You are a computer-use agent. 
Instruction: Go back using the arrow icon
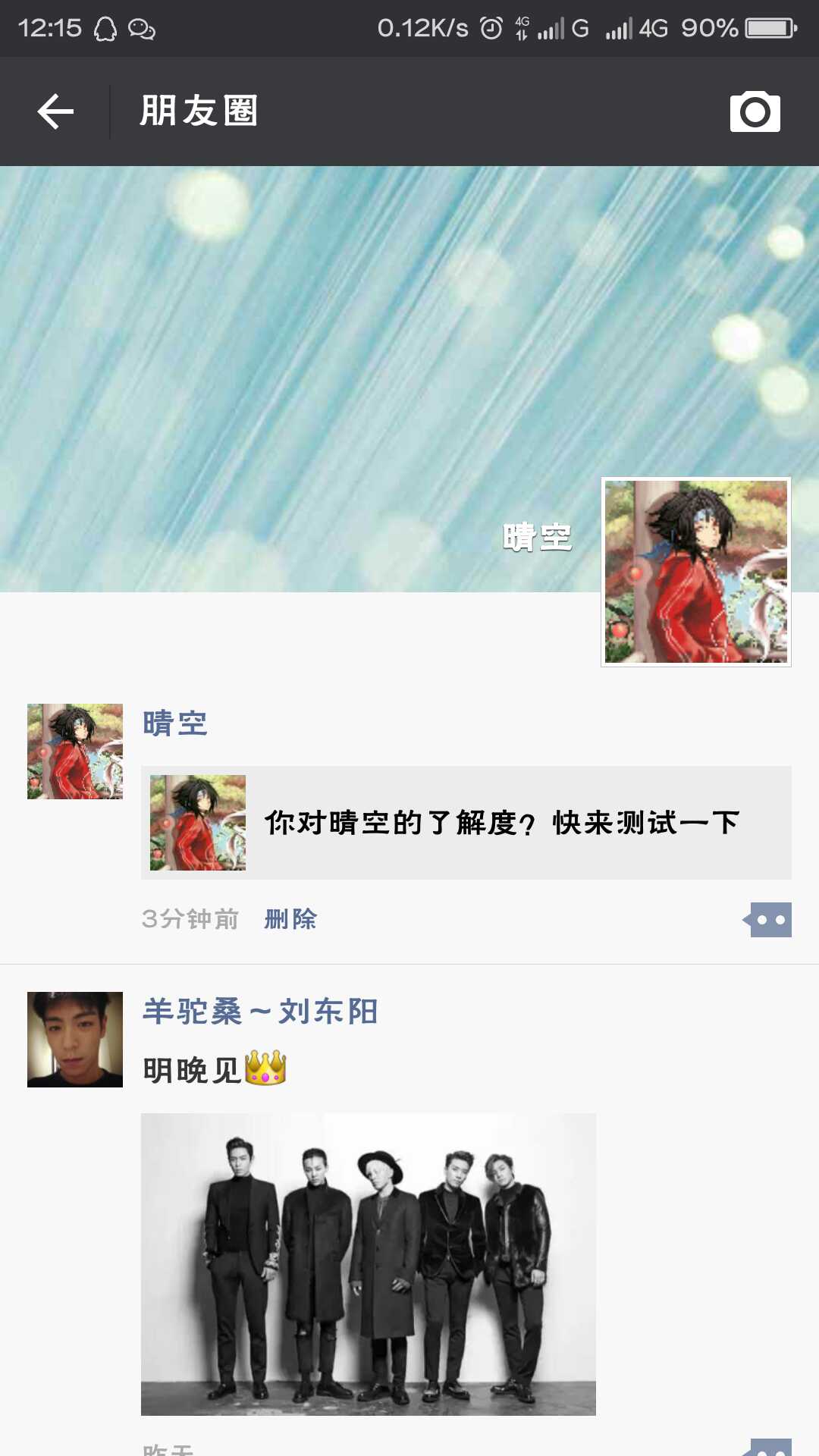coord(55,111)
